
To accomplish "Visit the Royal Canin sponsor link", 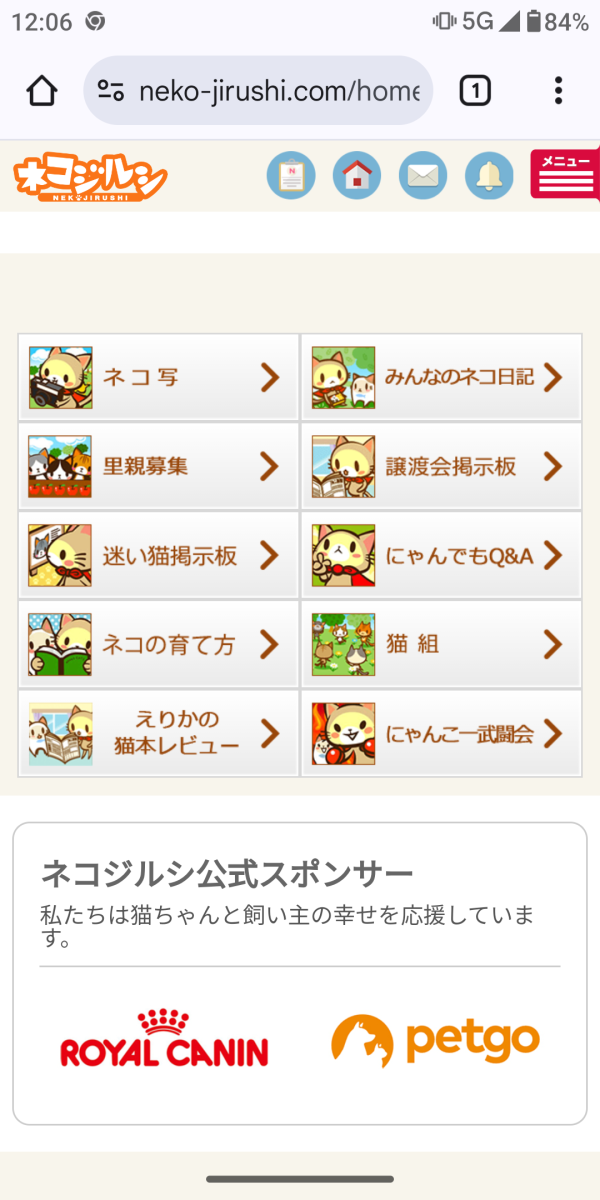I will 165,1040.
